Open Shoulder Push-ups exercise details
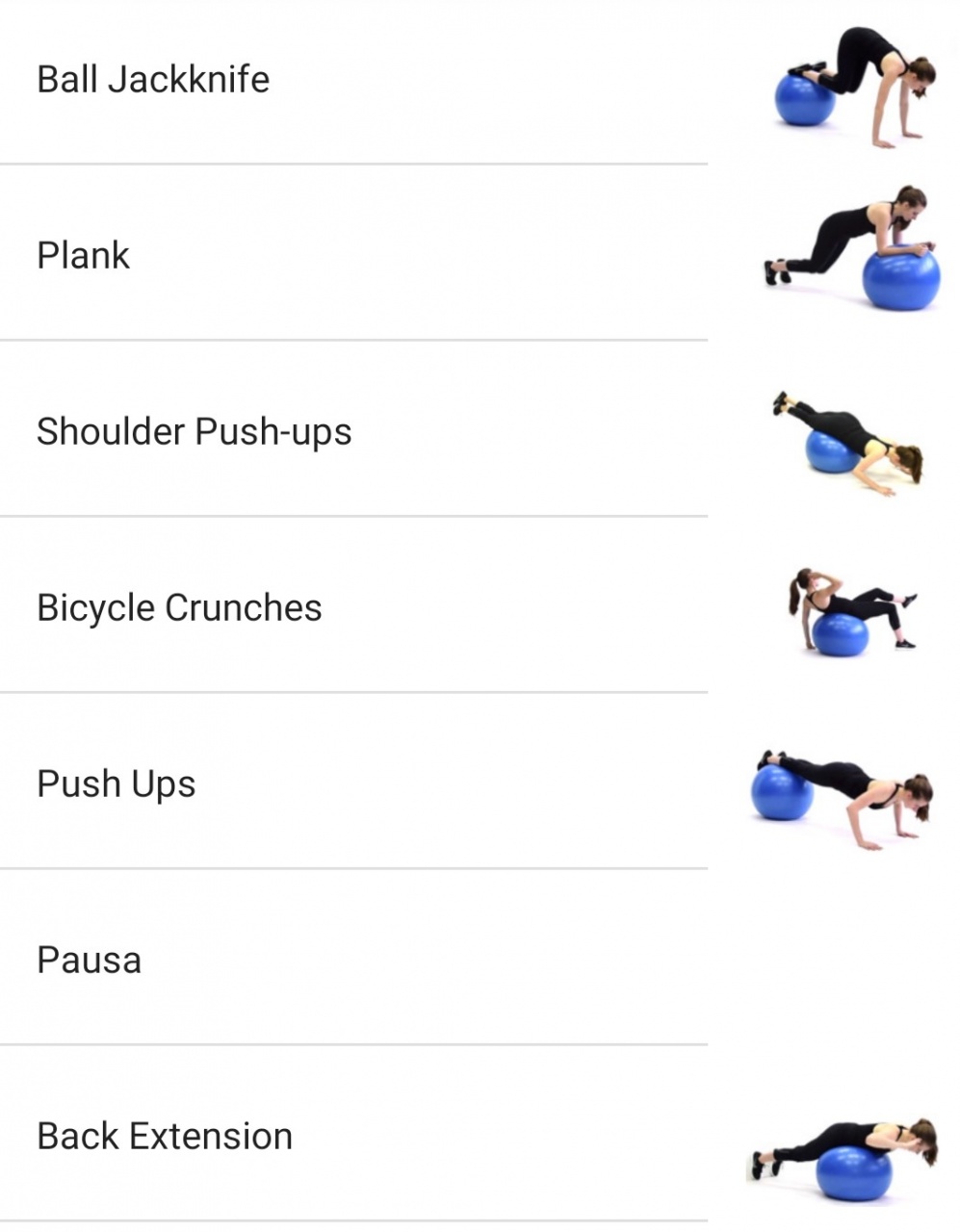Viewport: 960px width, 1232px height. tap(195, 432)
